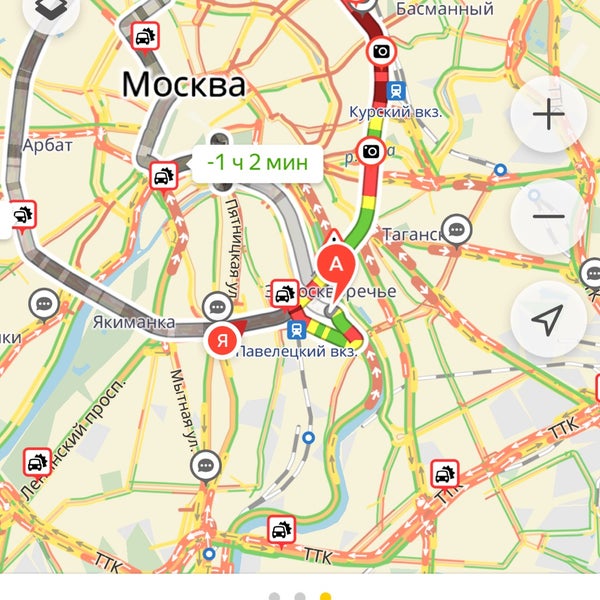Zoom in on the map
600x600 pixels.
548,114
